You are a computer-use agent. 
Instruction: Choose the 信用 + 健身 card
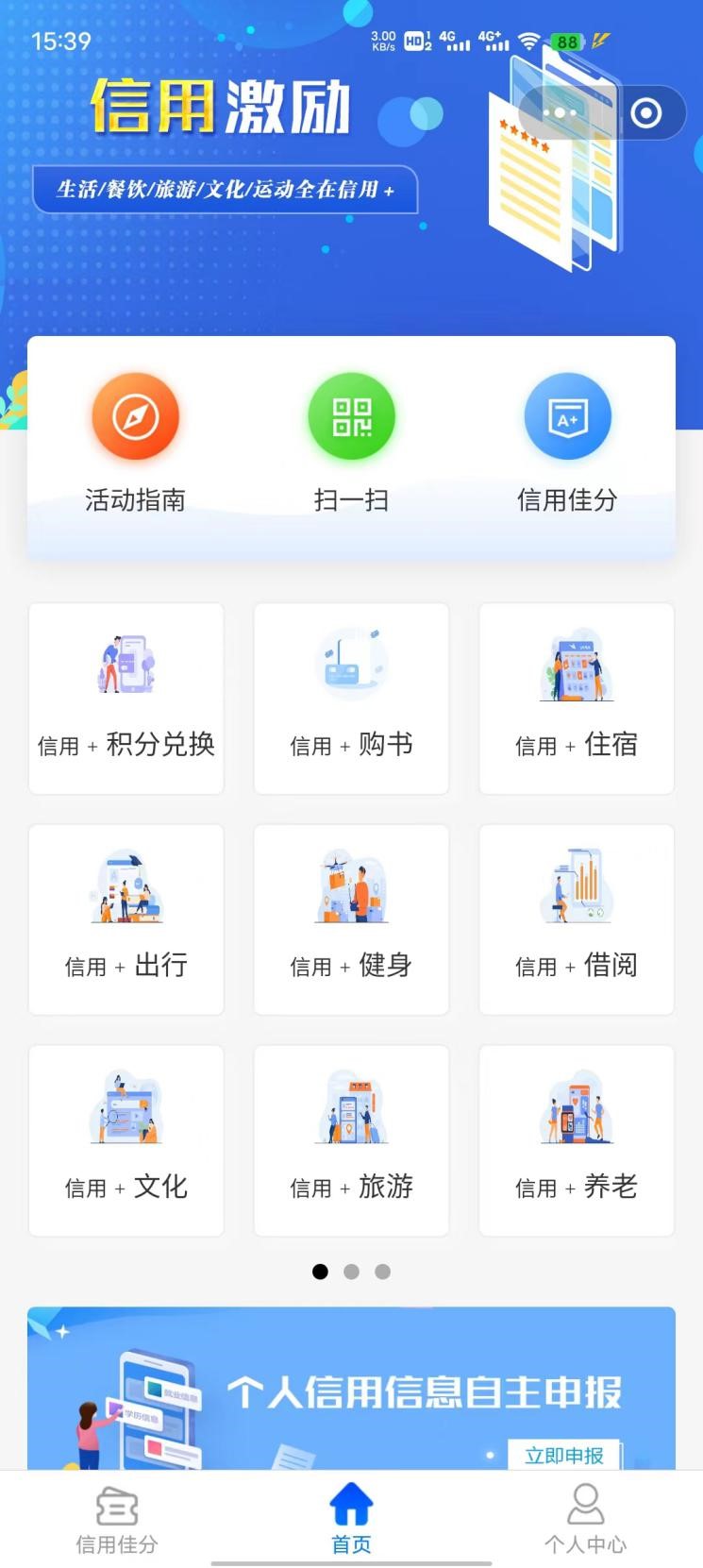(351, 919)
